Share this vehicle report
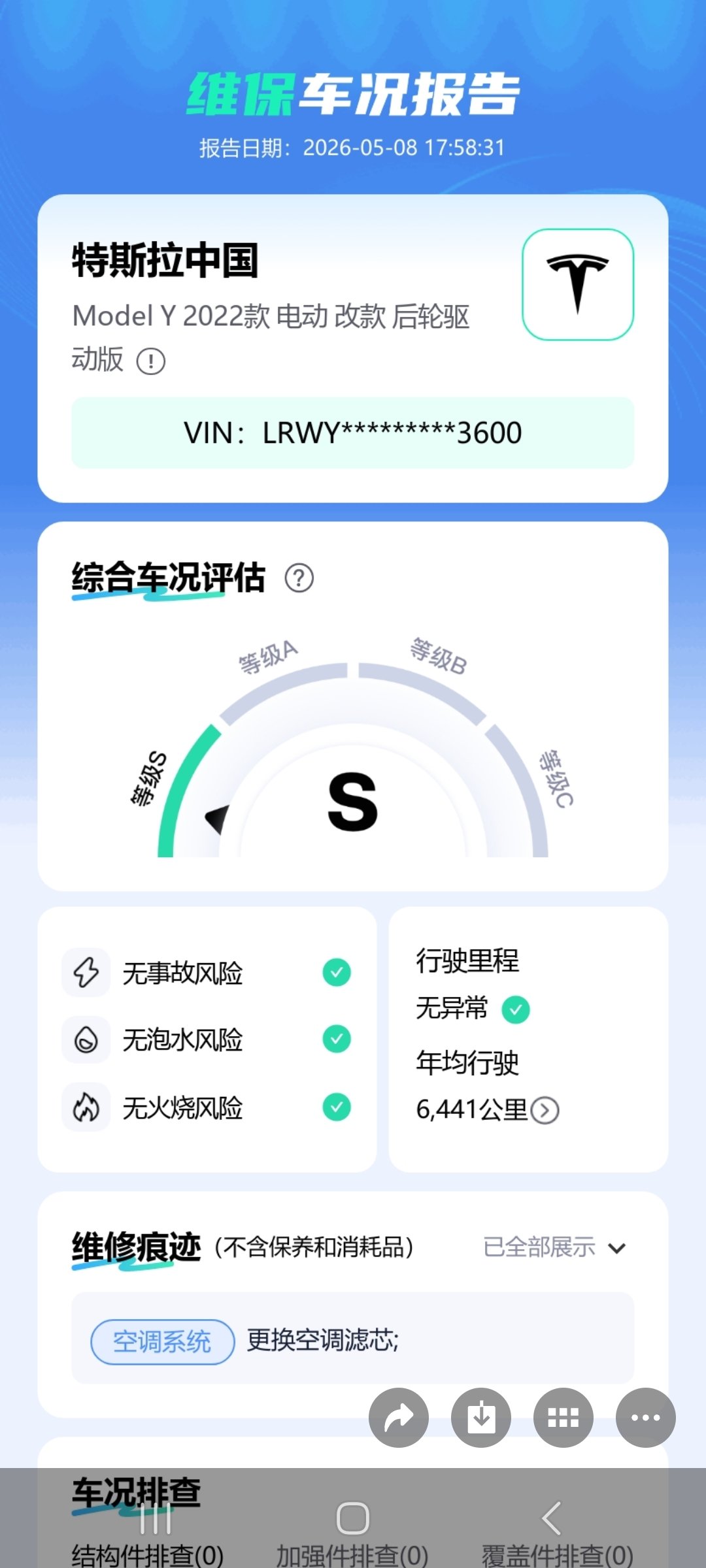 point(399,1417)
